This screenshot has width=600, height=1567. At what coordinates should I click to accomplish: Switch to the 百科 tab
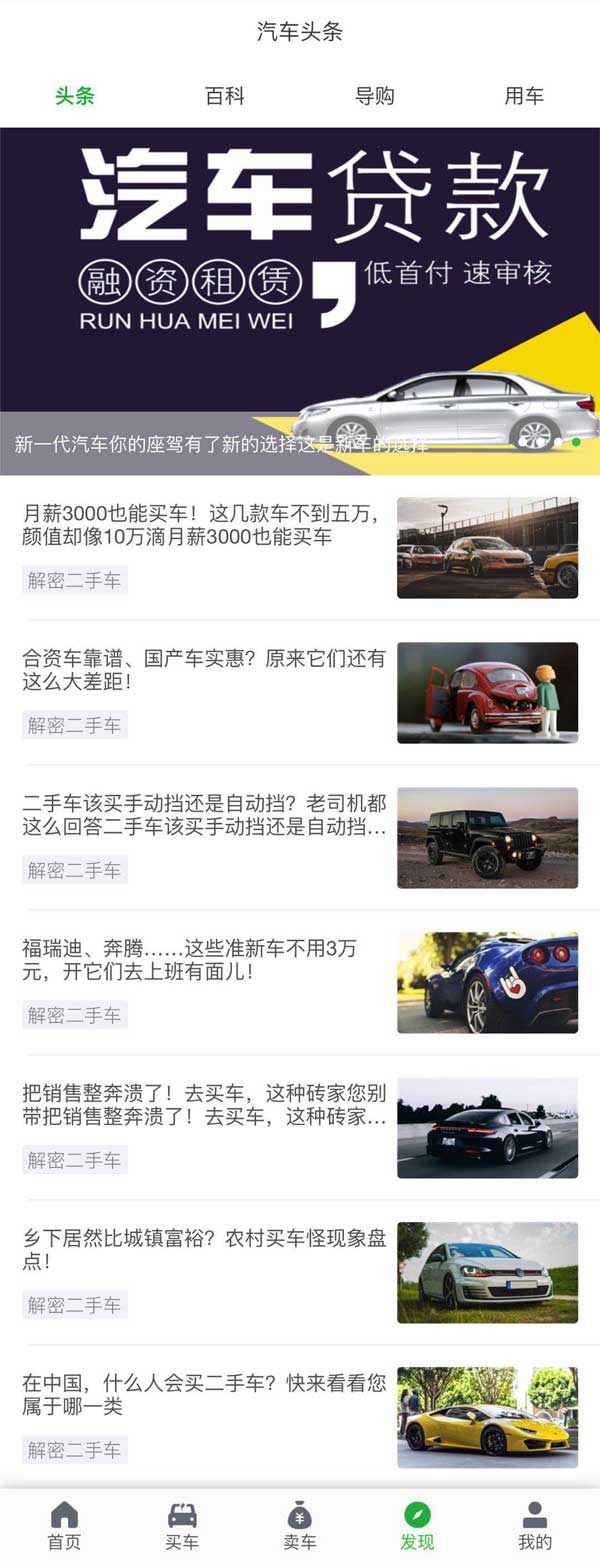(225, 96)
